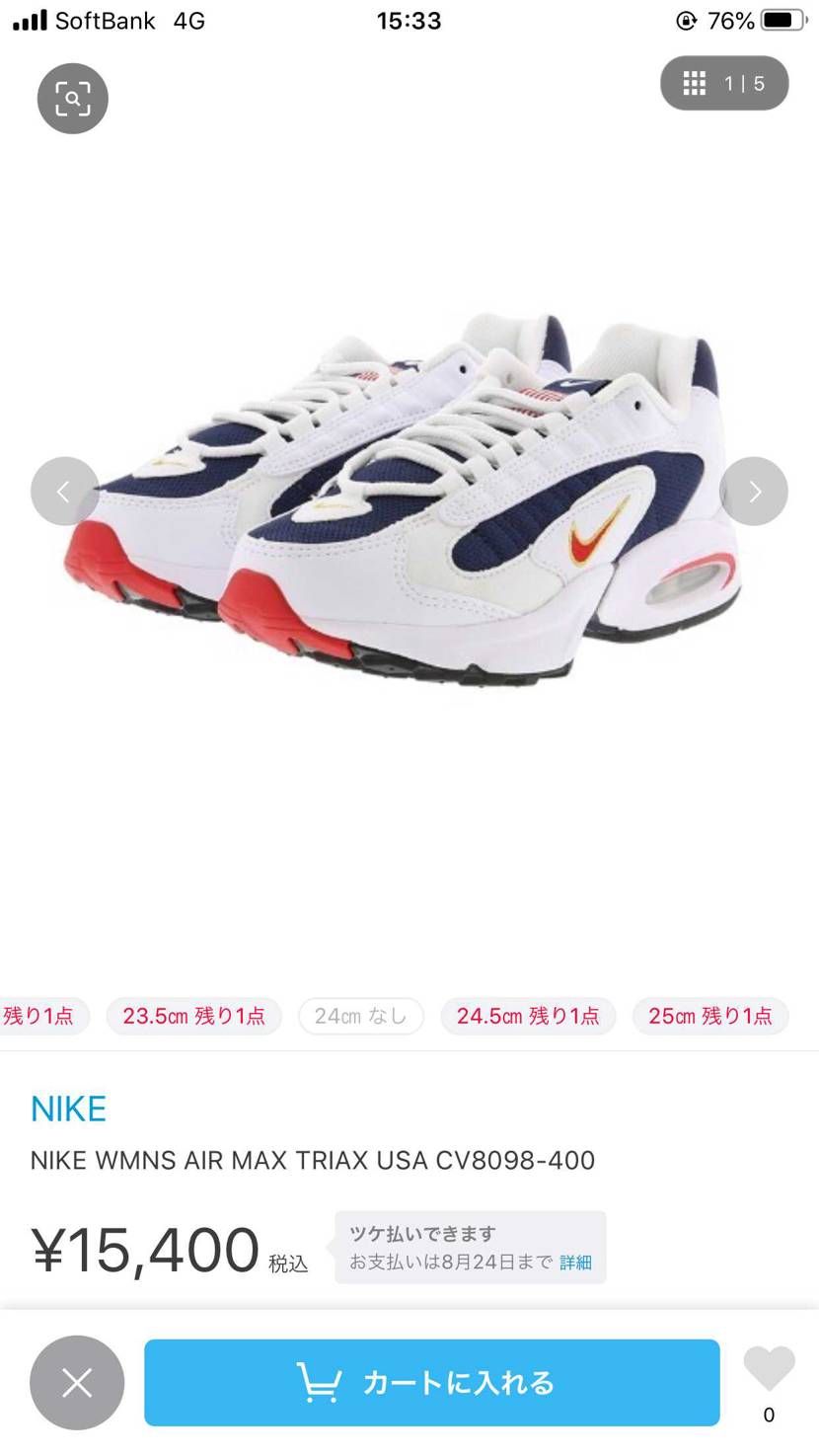Show the previous product photo with left arrow

[x=65, y=491]
